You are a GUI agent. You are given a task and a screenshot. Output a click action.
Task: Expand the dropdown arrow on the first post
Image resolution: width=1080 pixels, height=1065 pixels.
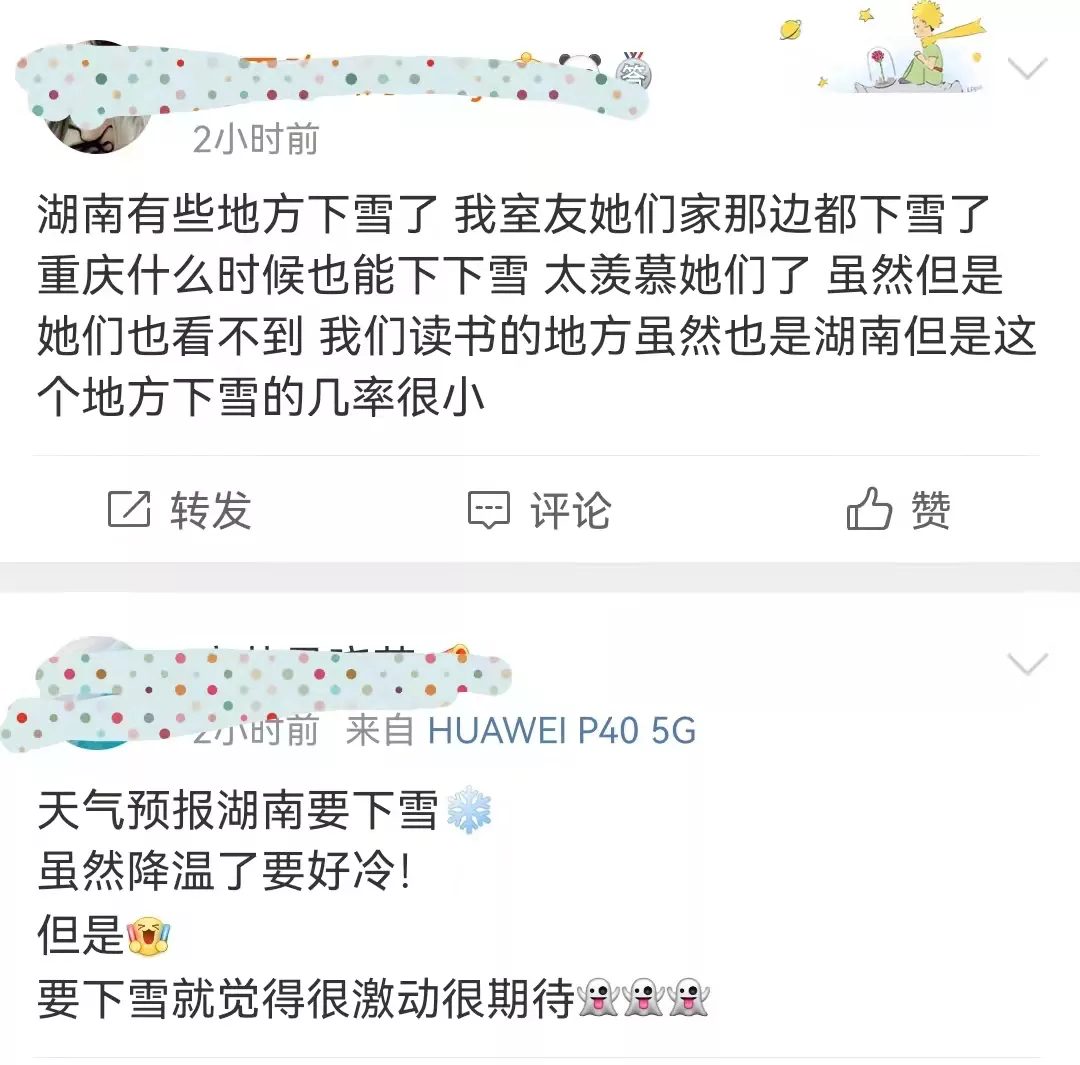[x=1027, y=69]
